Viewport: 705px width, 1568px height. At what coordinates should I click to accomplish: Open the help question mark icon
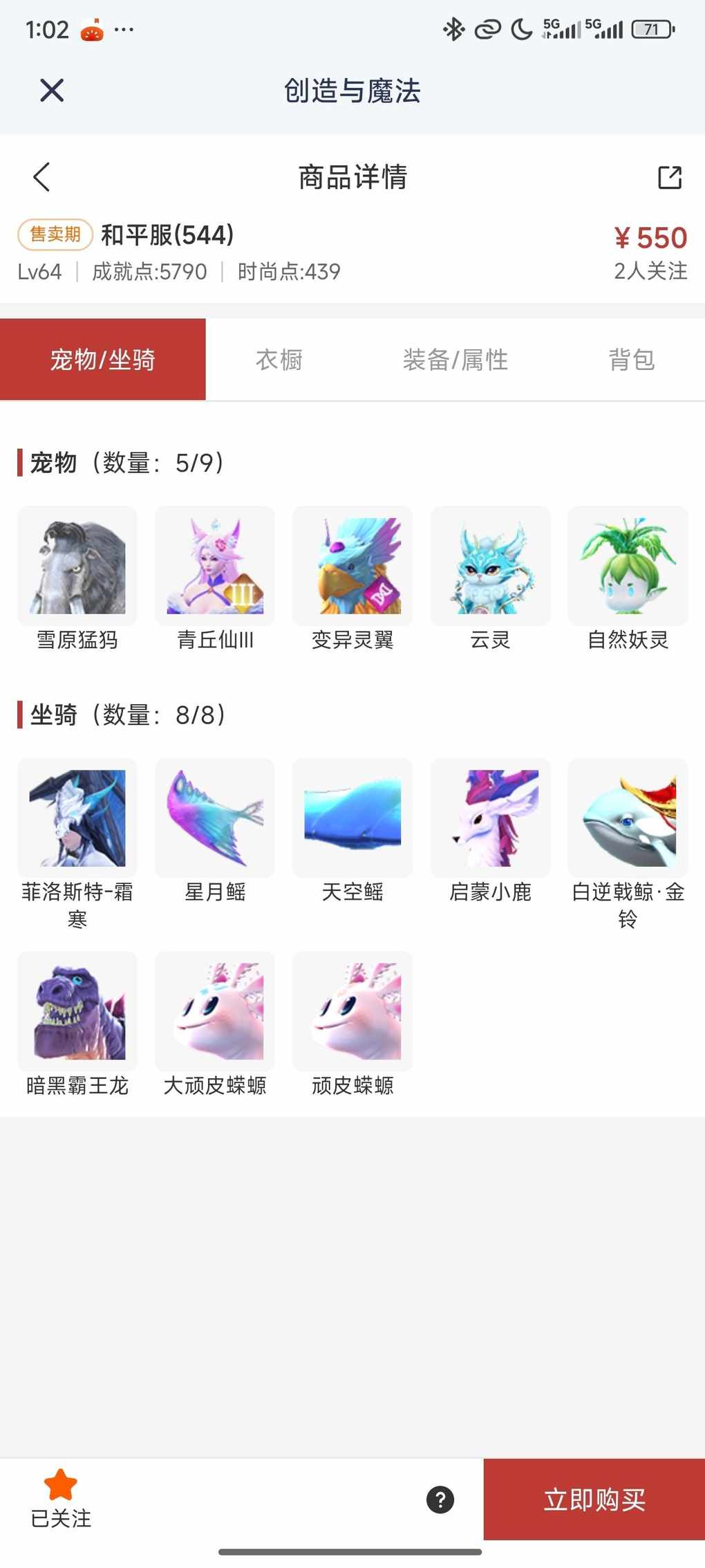click(440, 1500)
